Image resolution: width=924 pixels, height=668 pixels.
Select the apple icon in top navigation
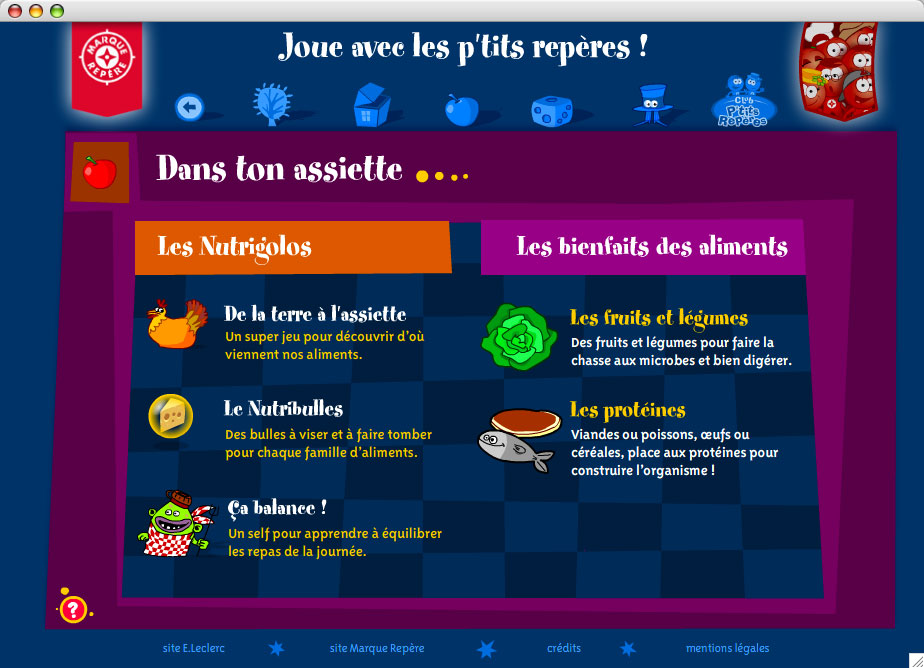click(x=462, y=109)
